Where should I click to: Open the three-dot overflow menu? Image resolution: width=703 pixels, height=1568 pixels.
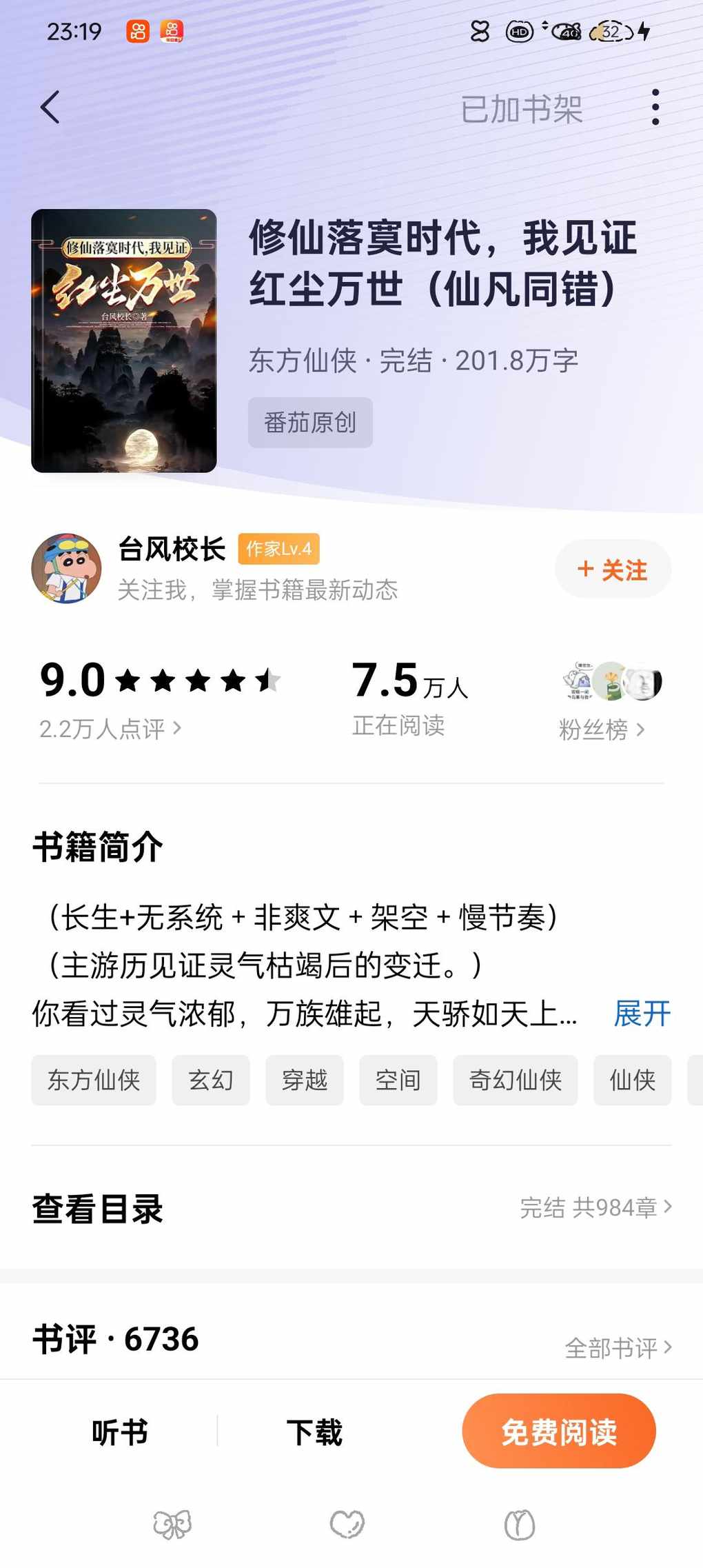[655, 108]
